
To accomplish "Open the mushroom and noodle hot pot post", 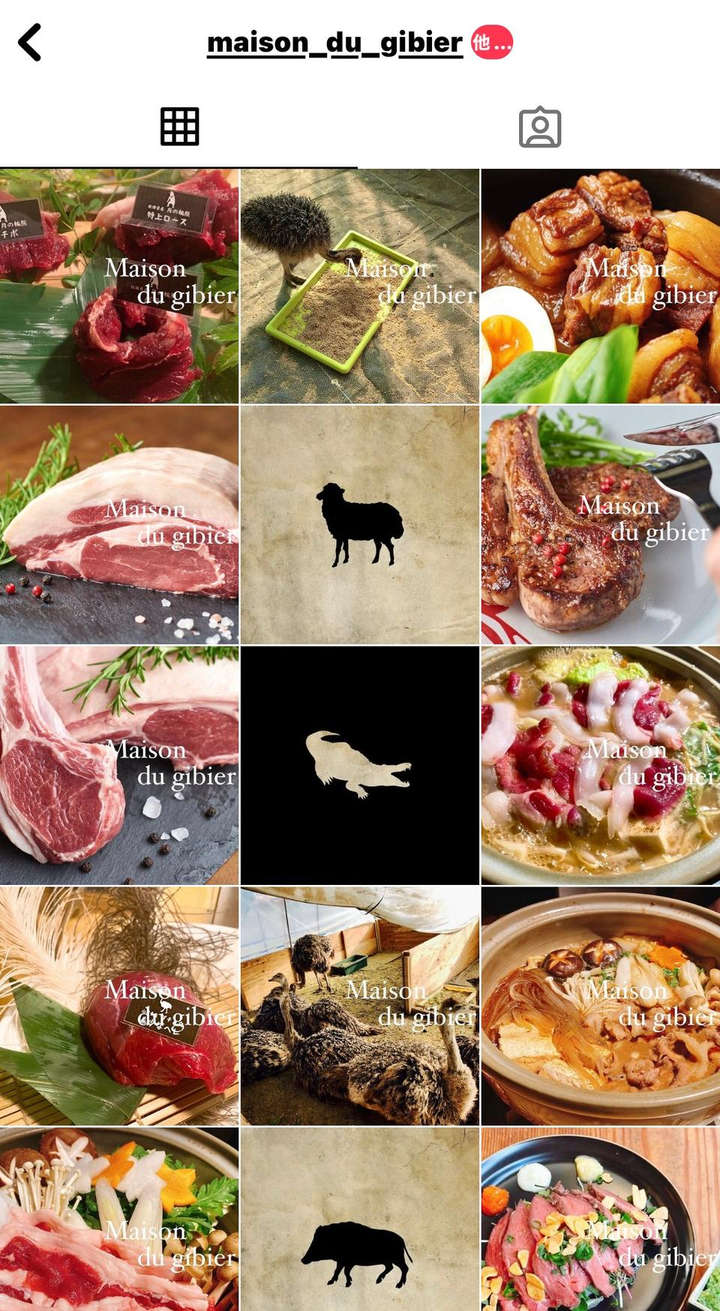I will [x=600, y=1005].
